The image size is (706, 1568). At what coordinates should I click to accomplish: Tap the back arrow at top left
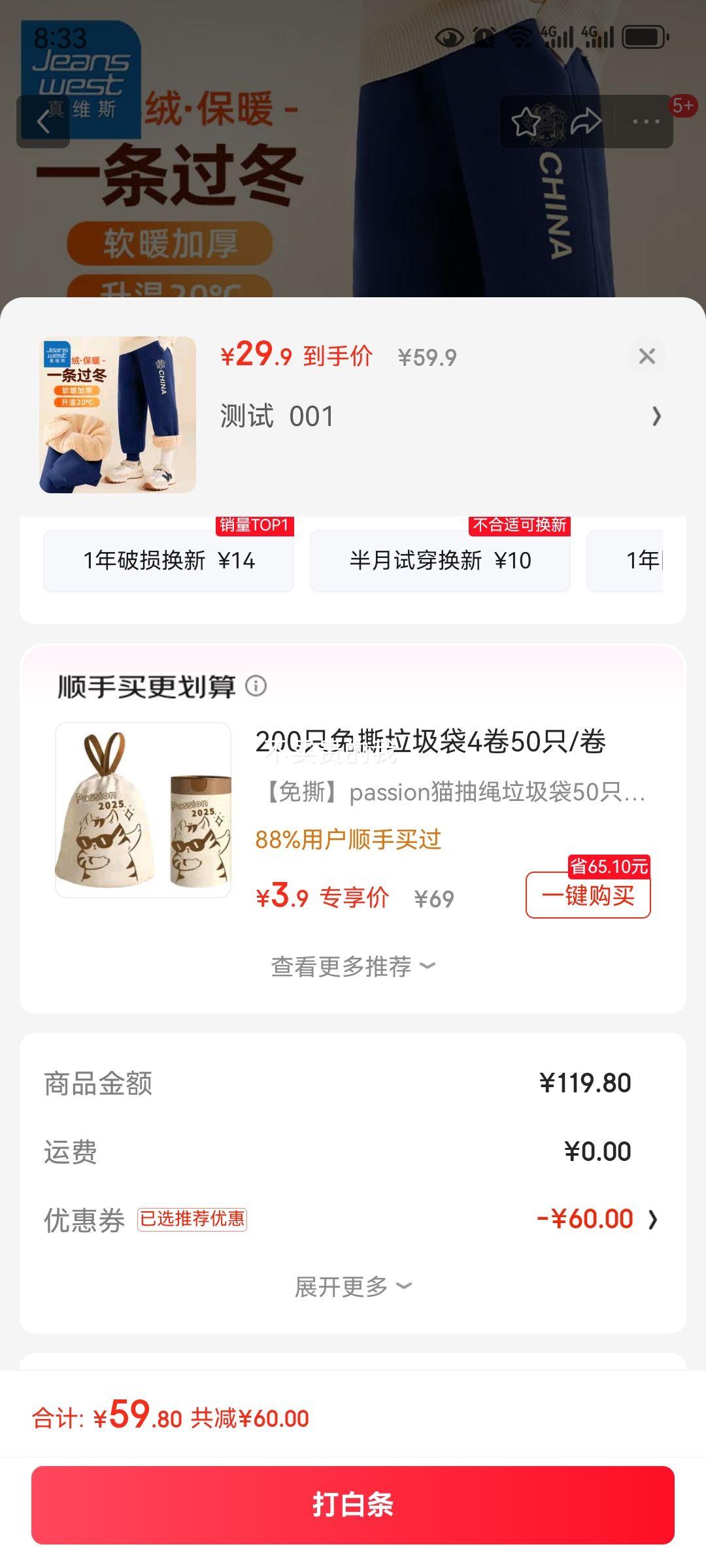pos(44,122)
